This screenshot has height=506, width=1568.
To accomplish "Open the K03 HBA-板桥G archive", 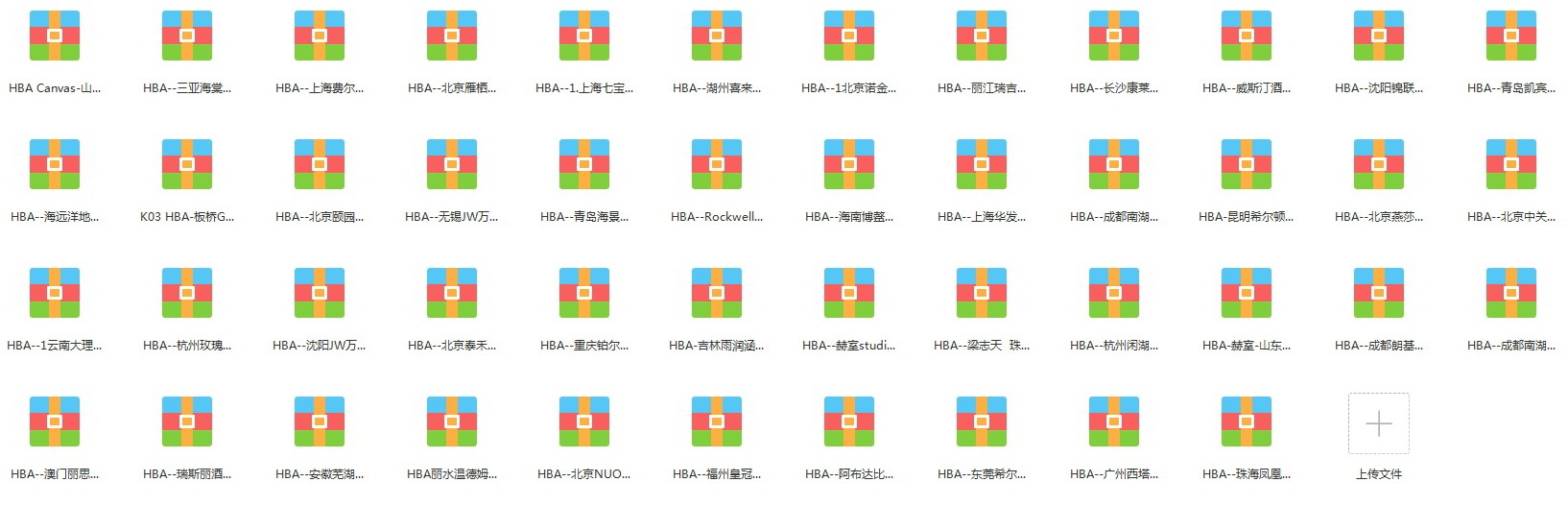I will click(187, 165).
